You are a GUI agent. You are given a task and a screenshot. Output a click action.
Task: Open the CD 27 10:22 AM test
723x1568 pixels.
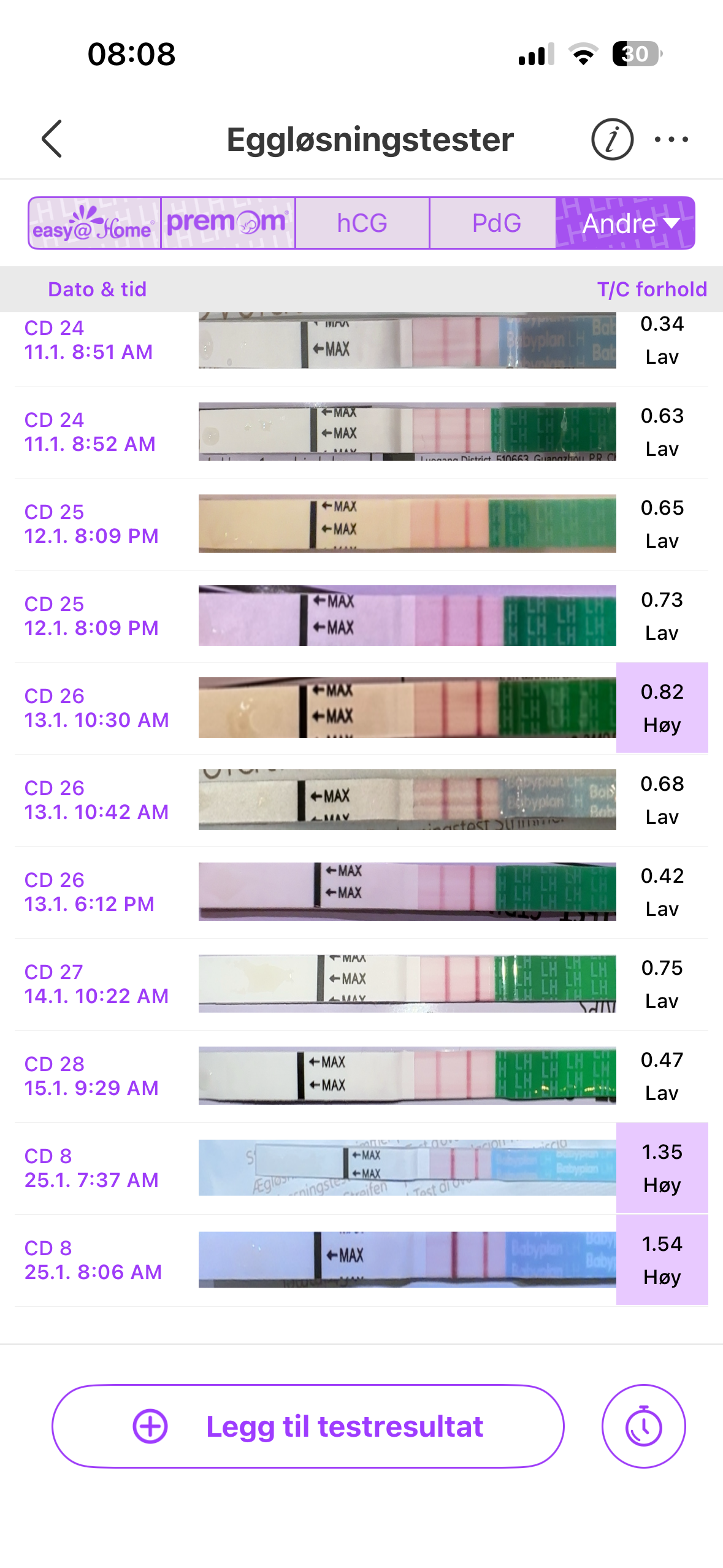point(361,984)
